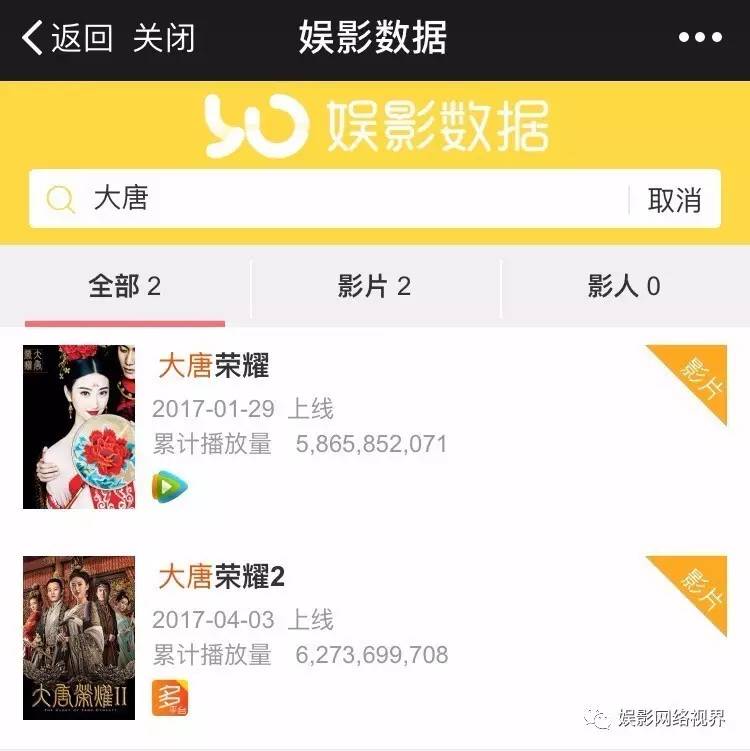This screenshot has height=751, width=750.
Task: Switch to the 全部 2 tab
Action: [125, 287]
